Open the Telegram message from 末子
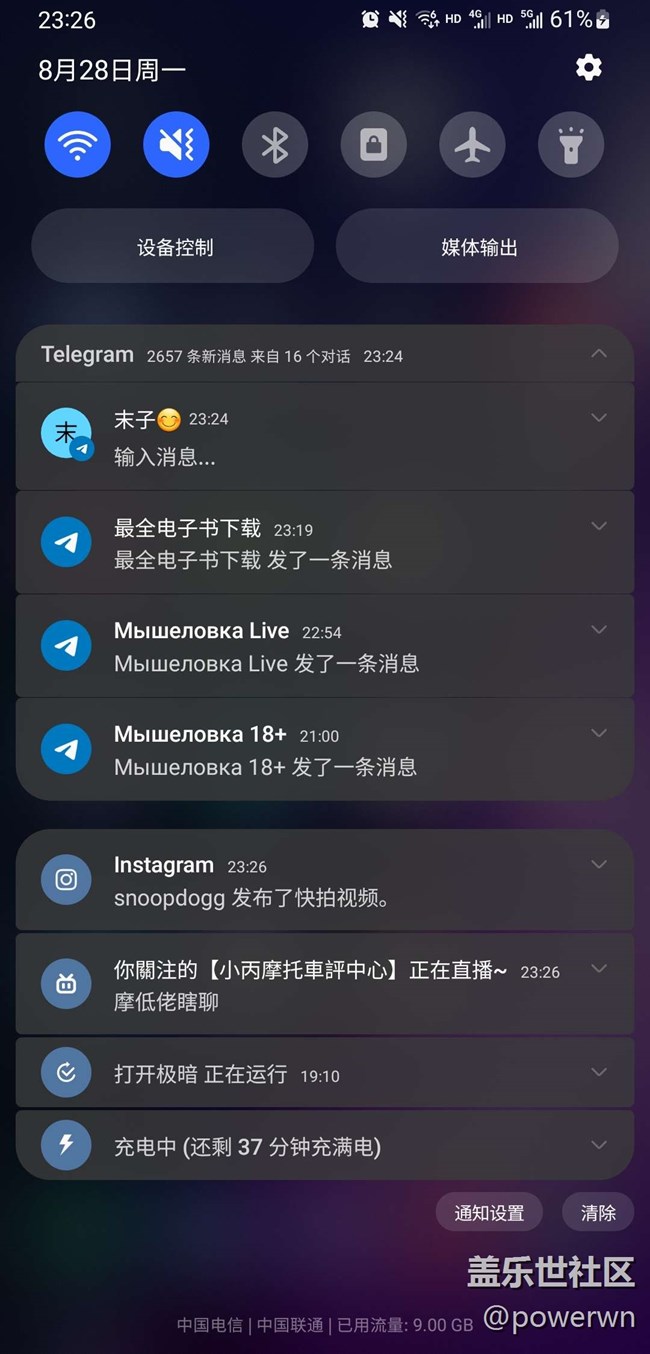This screenshot has height=1354, width=650. 300,438
